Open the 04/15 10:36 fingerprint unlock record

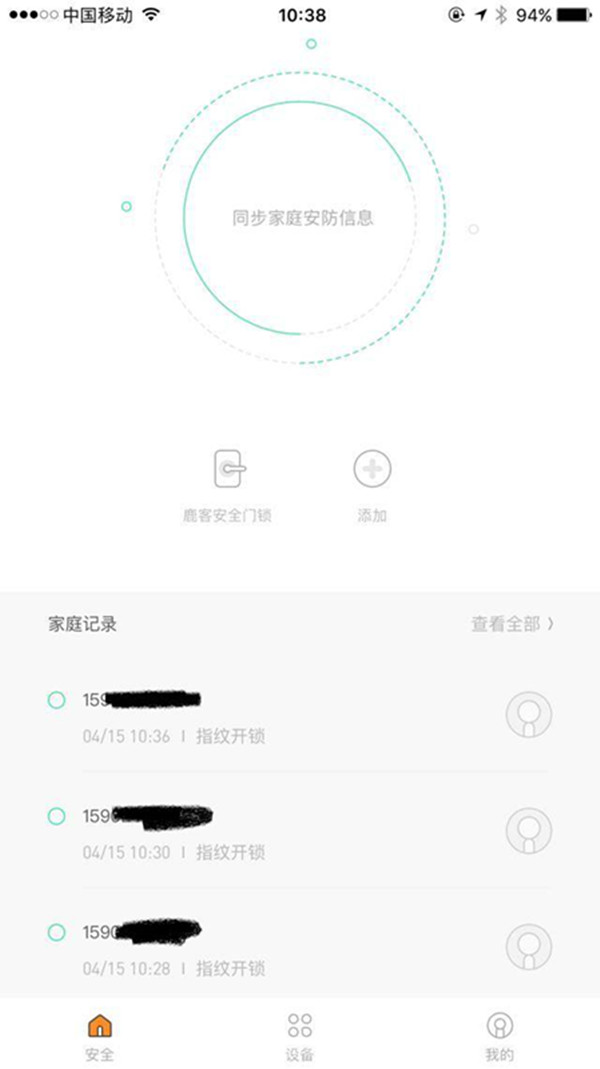tap(300, 716)
